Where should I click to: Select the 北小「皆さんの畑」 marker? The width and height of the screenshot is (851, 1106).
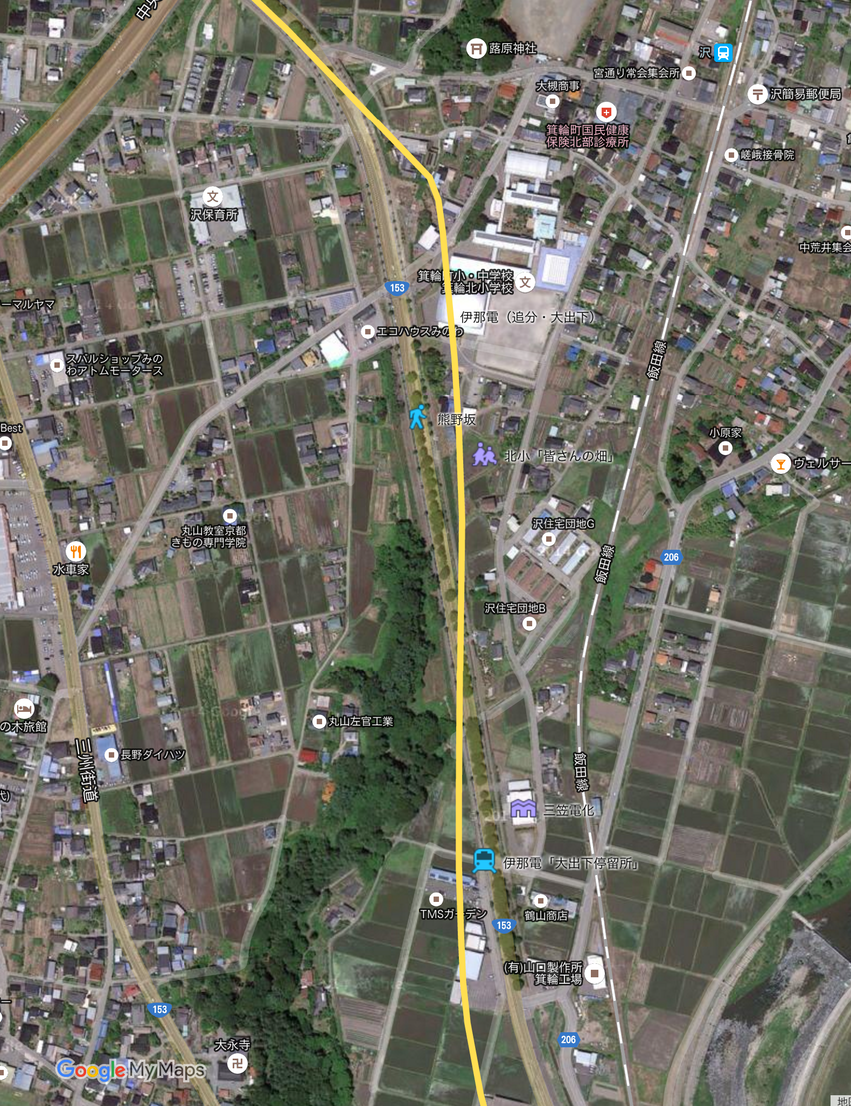click(484, 455)
